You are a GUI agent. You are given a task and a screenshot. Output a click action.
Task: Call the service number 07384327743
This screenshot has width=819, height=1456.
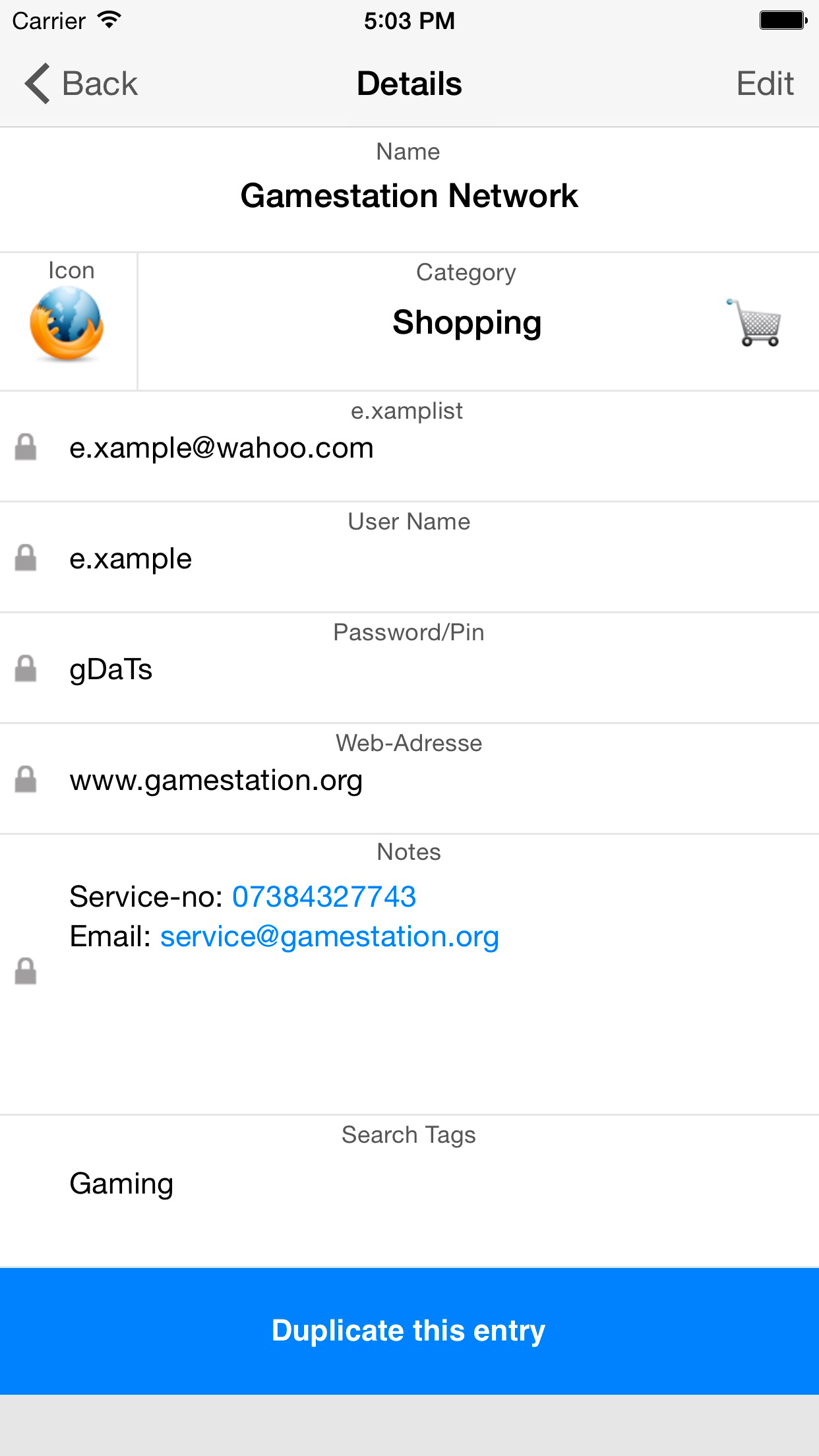324,897
